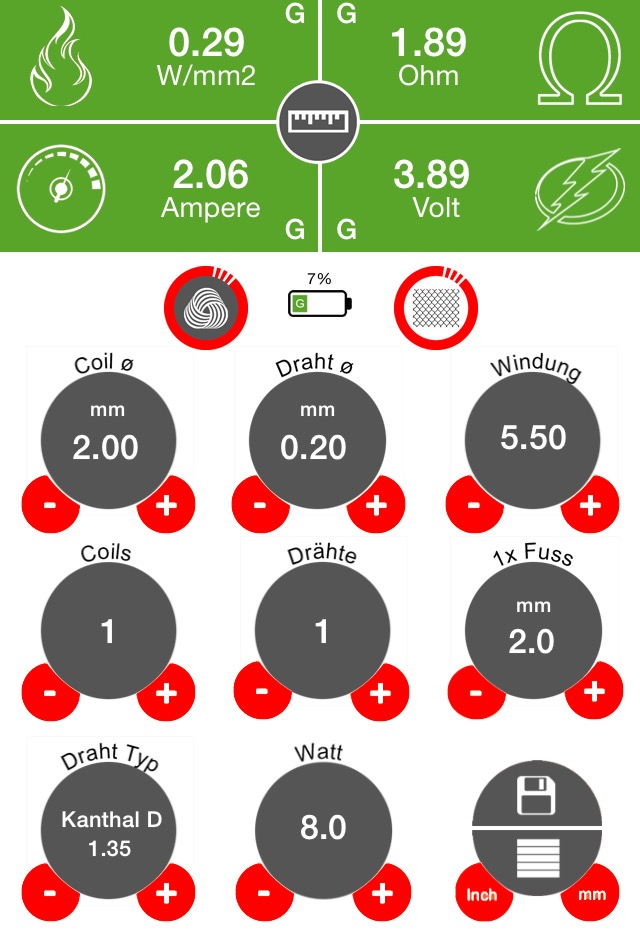Image resolution: width=640 pixels, height=936 pixels.
Task: Raise the Watt value
Action: point(380,891)
